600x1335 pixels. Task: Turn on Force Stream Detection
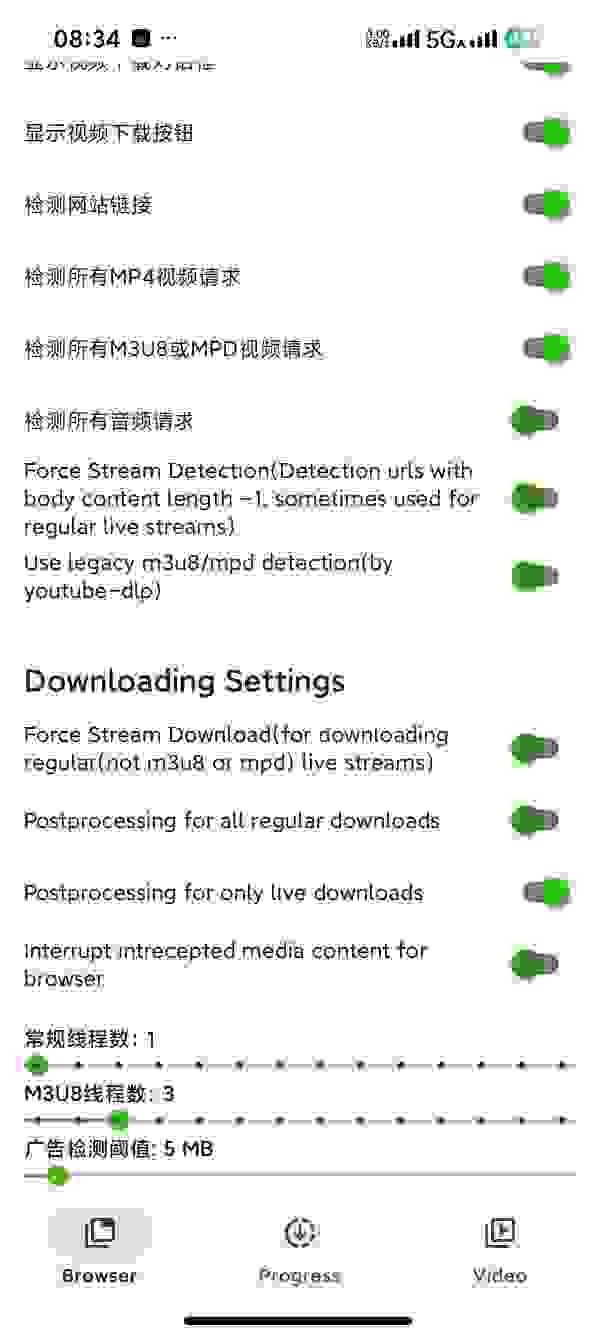(x=535, y=498)
